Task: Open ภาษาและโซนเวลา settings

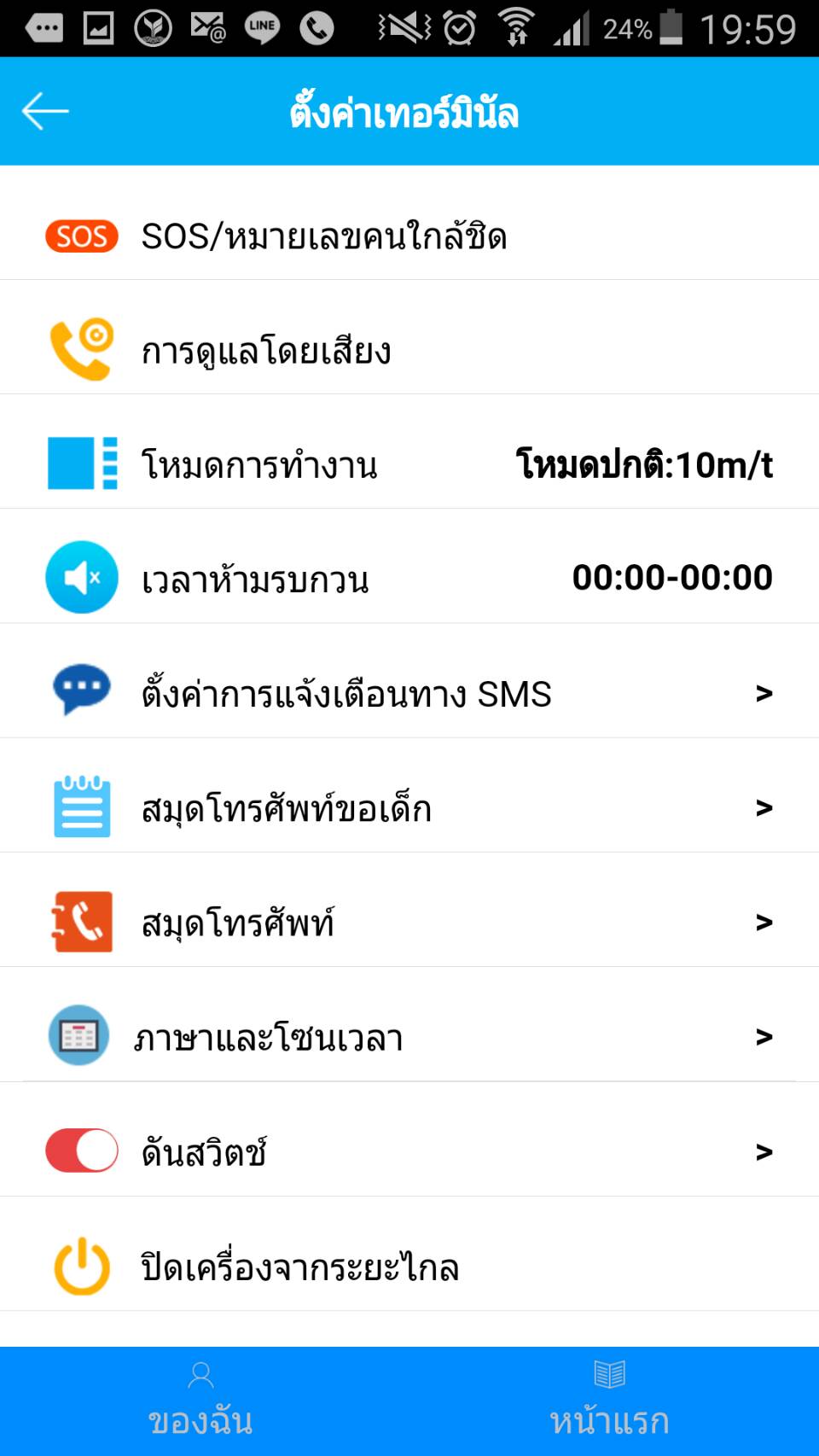Action: 409,1037
